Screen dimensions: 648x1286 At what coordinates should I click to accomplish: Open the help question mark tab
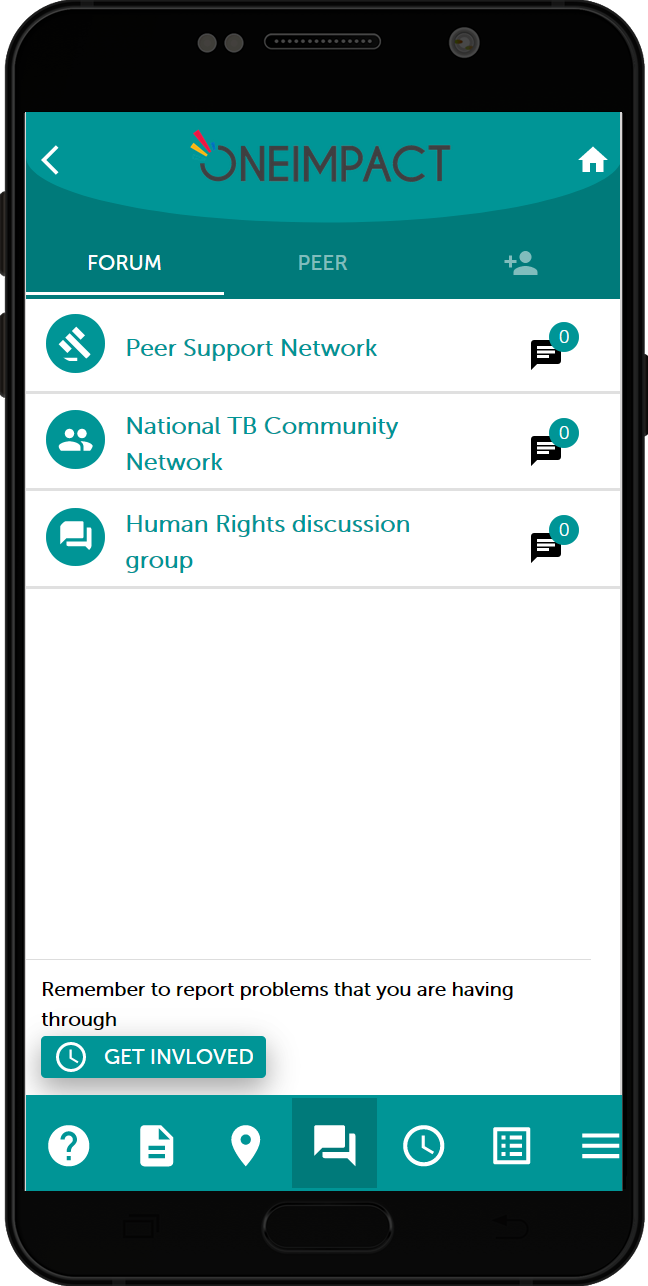pyautogui.click(x=69, y=1145)
